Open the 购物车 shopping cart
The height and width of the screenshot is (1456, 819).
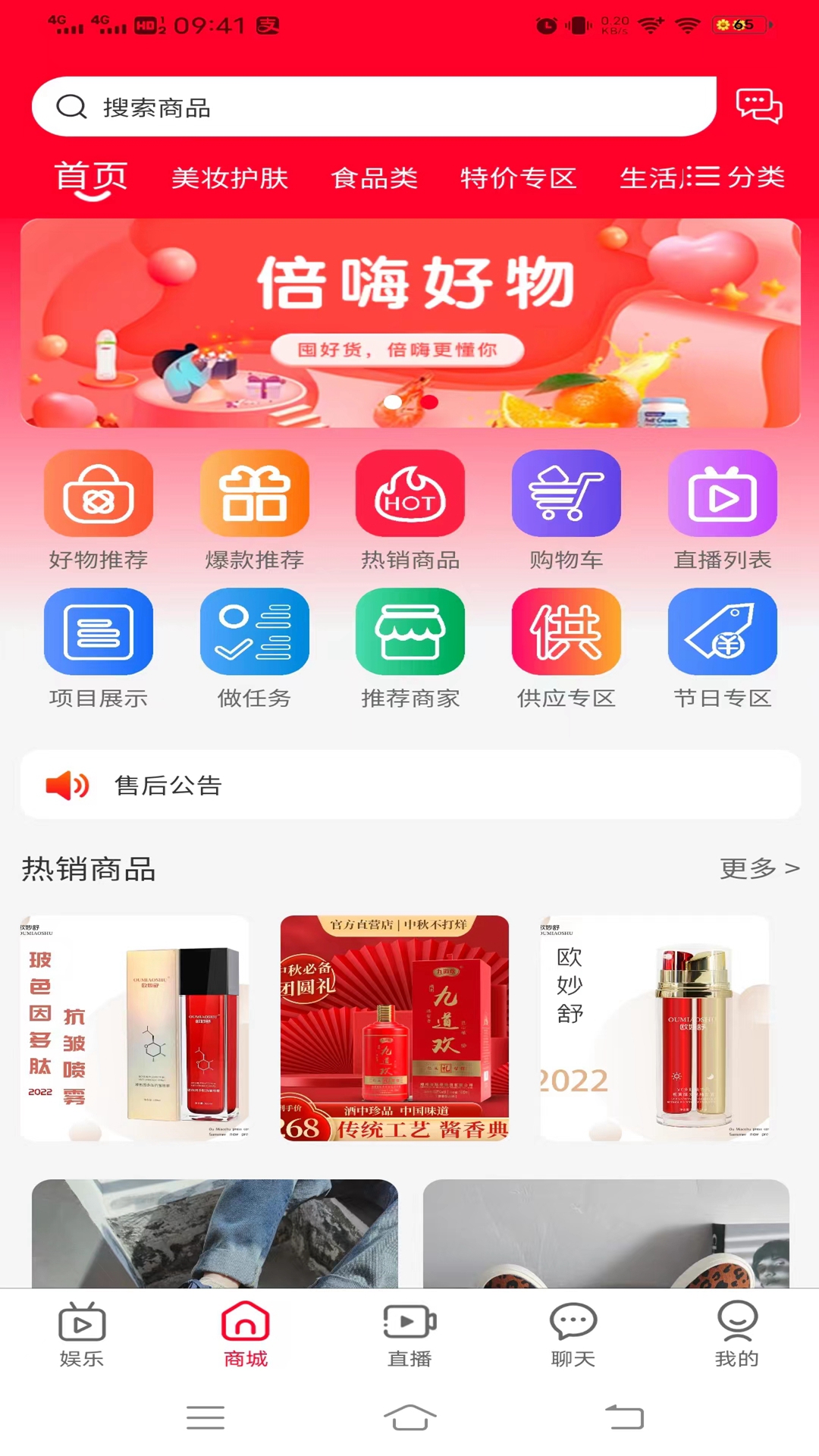point(566,510)
